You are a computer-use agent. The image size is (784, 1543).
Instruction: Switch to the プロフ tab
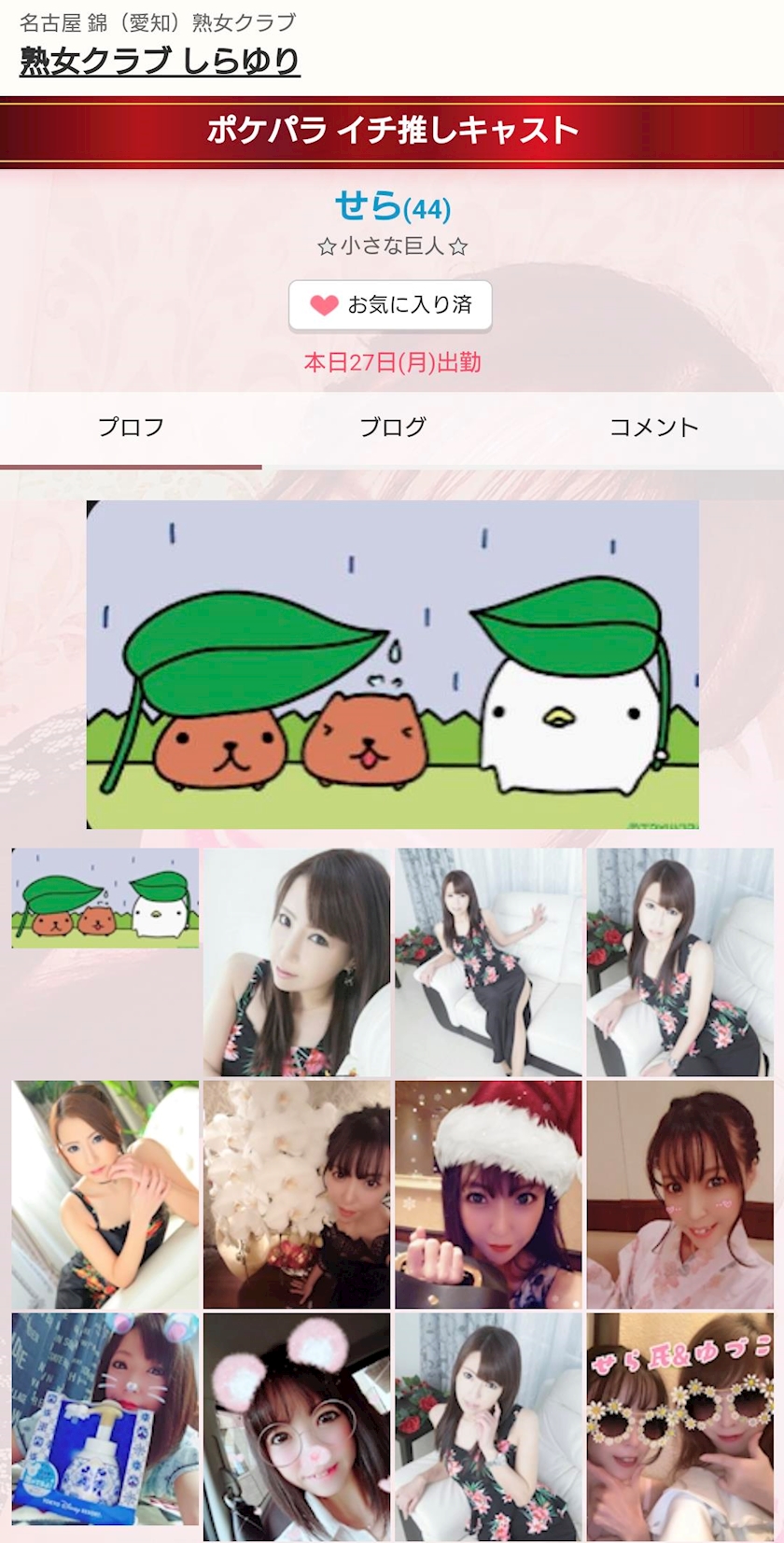[131, 428]
